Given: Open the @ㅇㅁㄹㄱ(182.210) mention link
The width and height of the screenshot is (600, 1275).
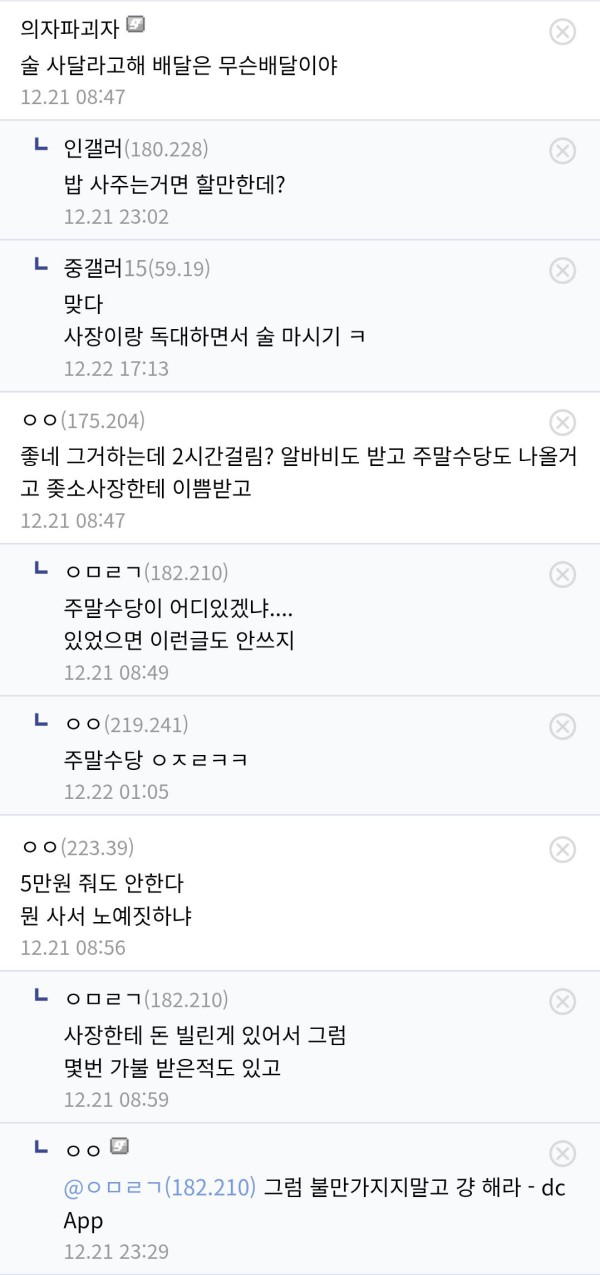Looking at the screenshot, I should click(162, 1187).
